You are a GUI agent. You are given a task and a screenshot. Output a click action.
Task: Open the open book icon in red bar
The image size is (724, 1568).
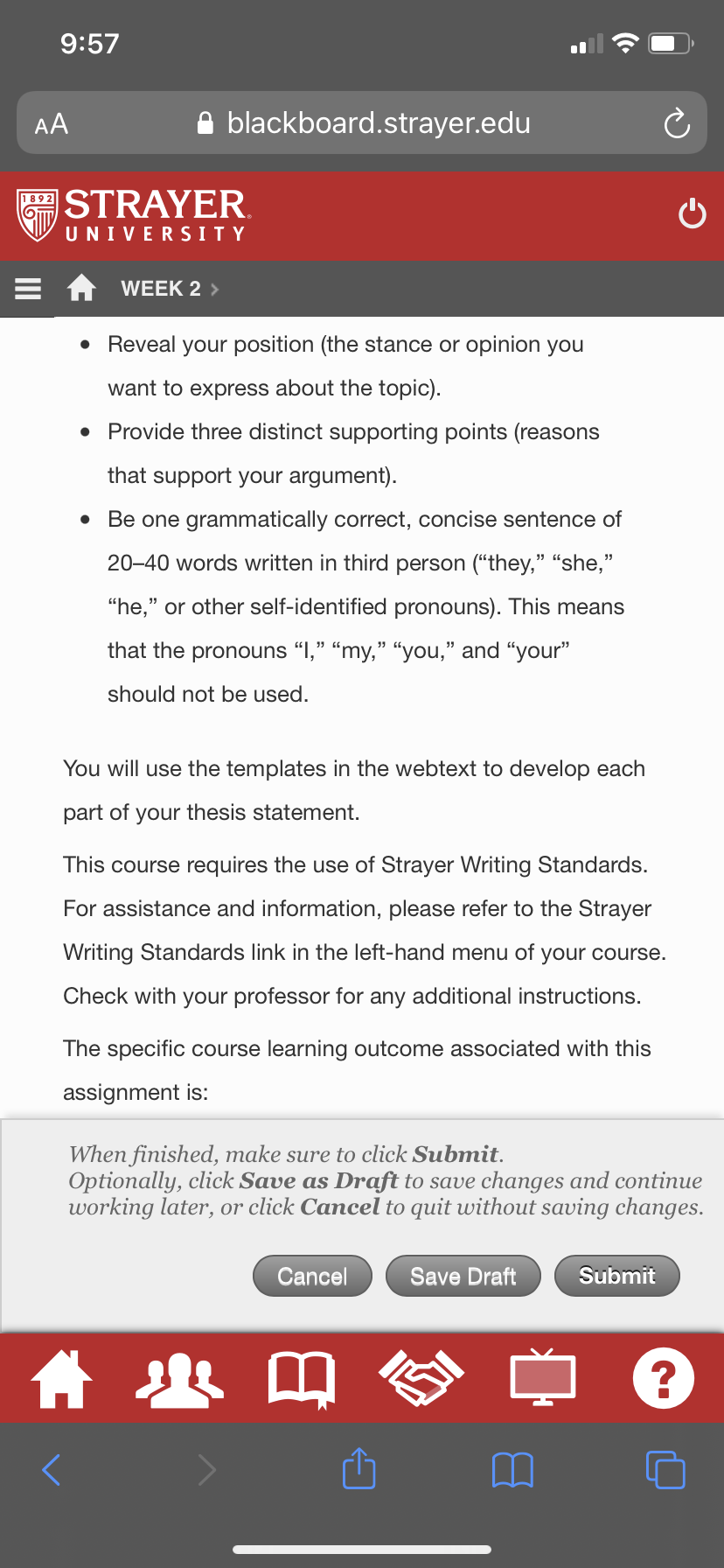302,1380
